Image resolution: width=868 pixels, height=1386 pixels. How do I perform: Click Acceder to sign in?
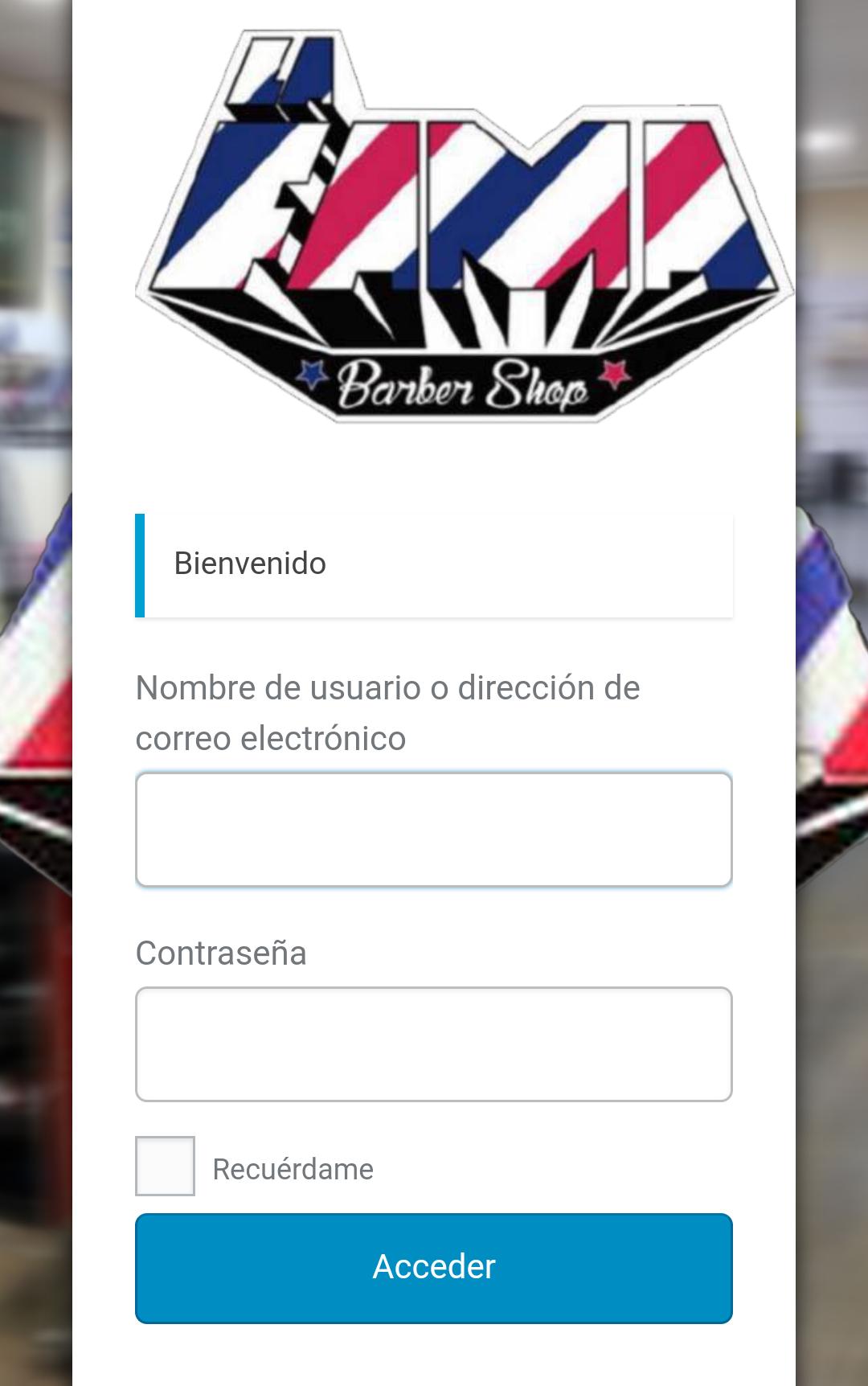pyautogui.click(x=434, y=1269)
